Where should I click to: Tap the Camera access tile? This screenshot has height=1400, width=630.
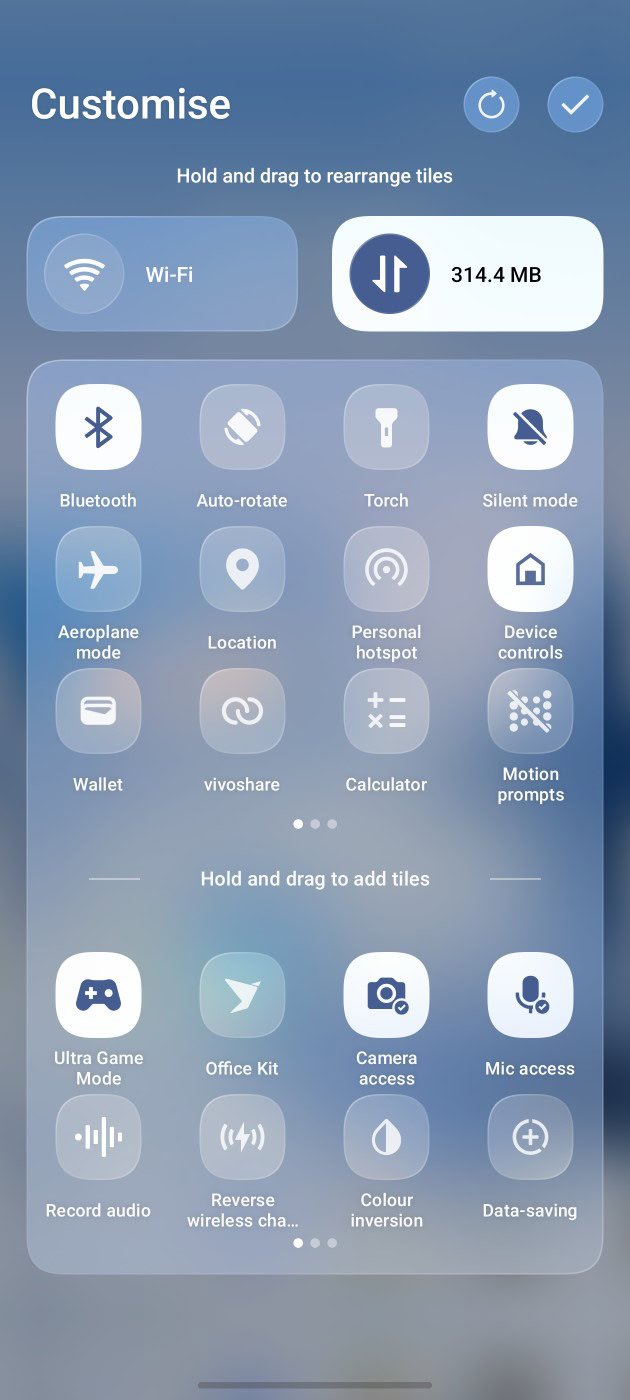[x=386, y=995]
